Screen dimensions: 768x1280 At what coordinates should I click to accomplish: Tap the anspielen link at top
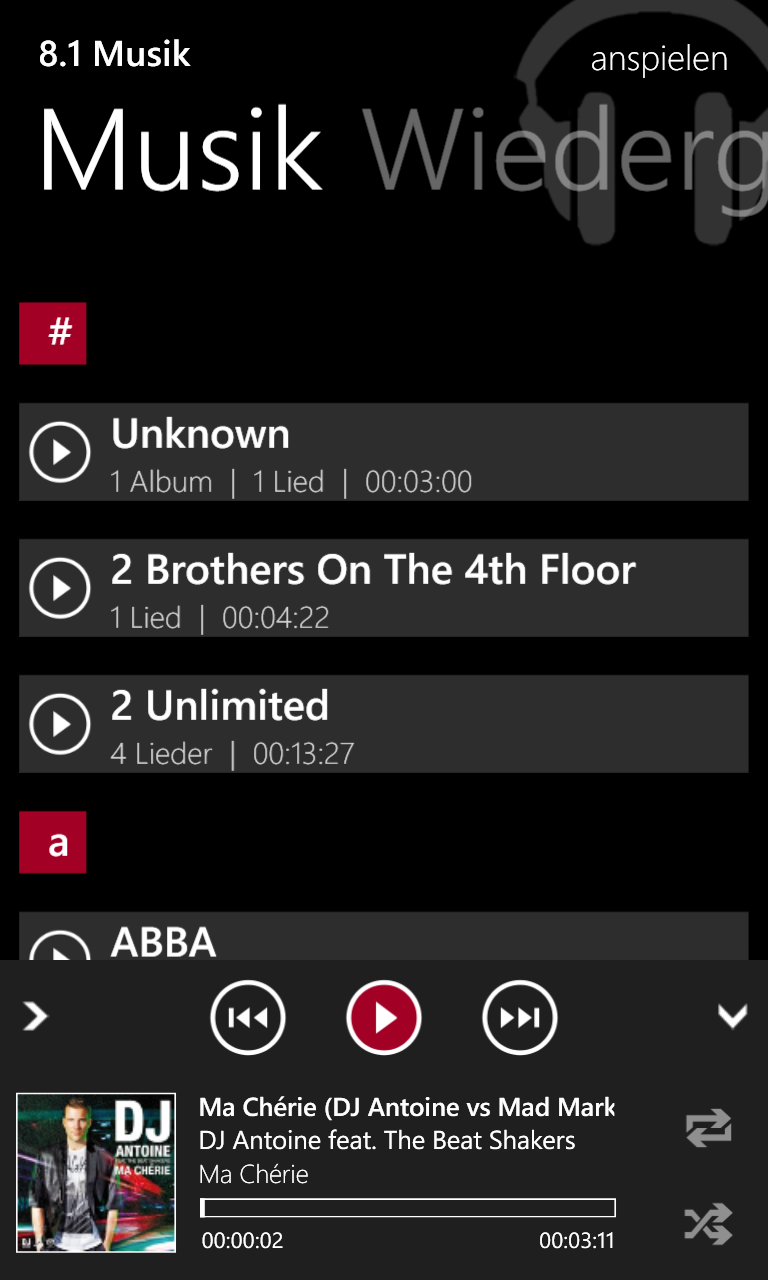(x=659, y=60)
